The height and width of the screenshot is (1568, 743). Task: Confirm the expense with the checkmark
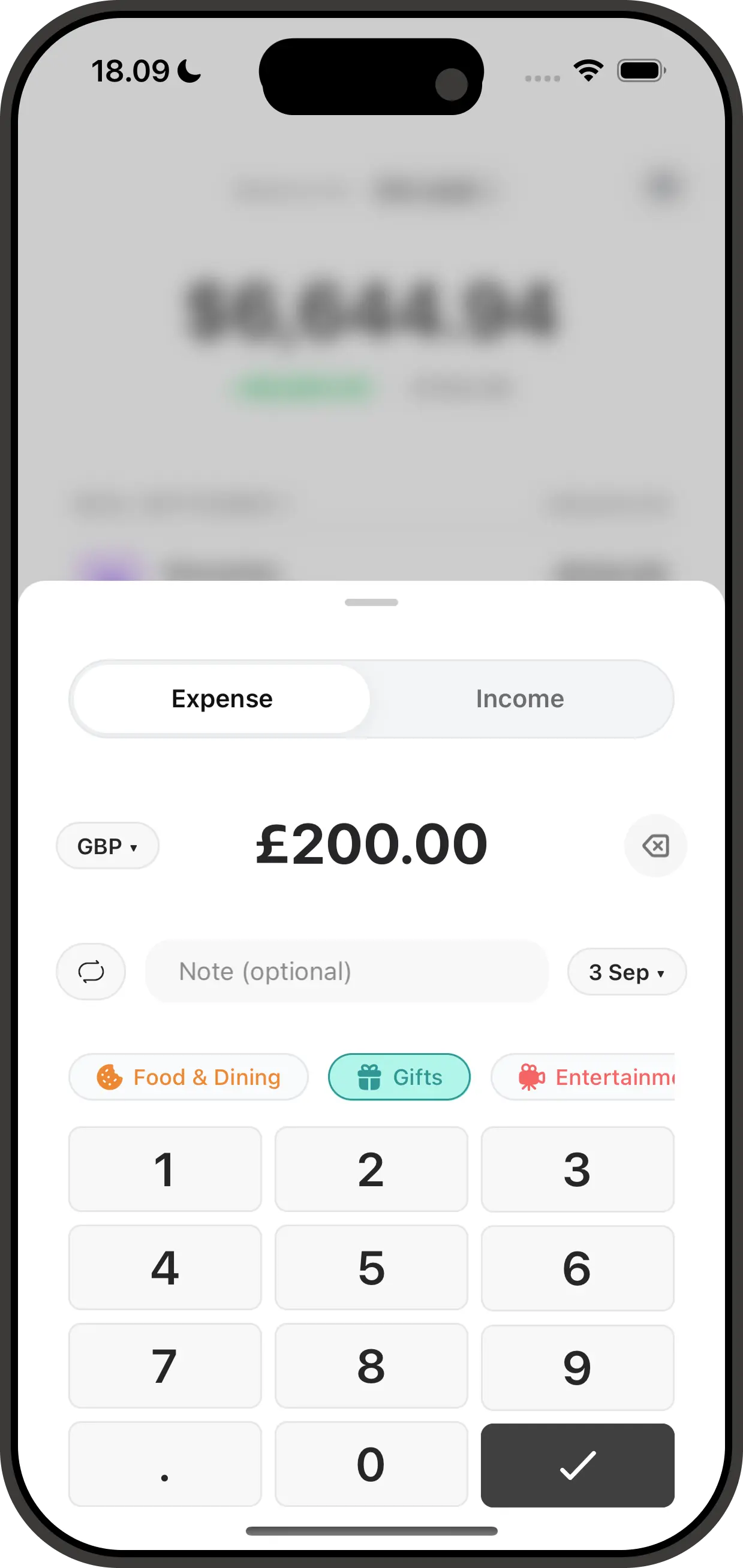point(577,1464)
